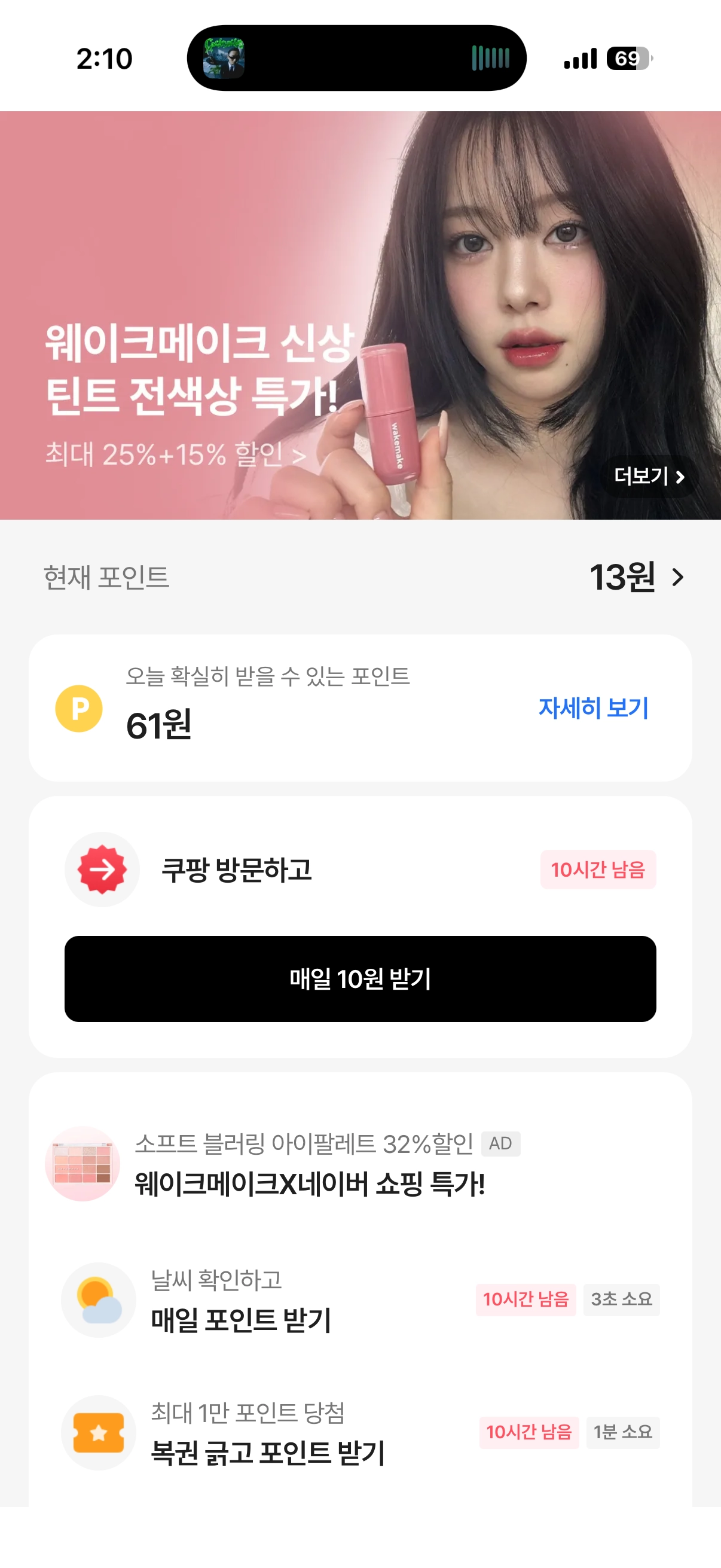Tap 자세히 보기 for today's points

[593, 708]
